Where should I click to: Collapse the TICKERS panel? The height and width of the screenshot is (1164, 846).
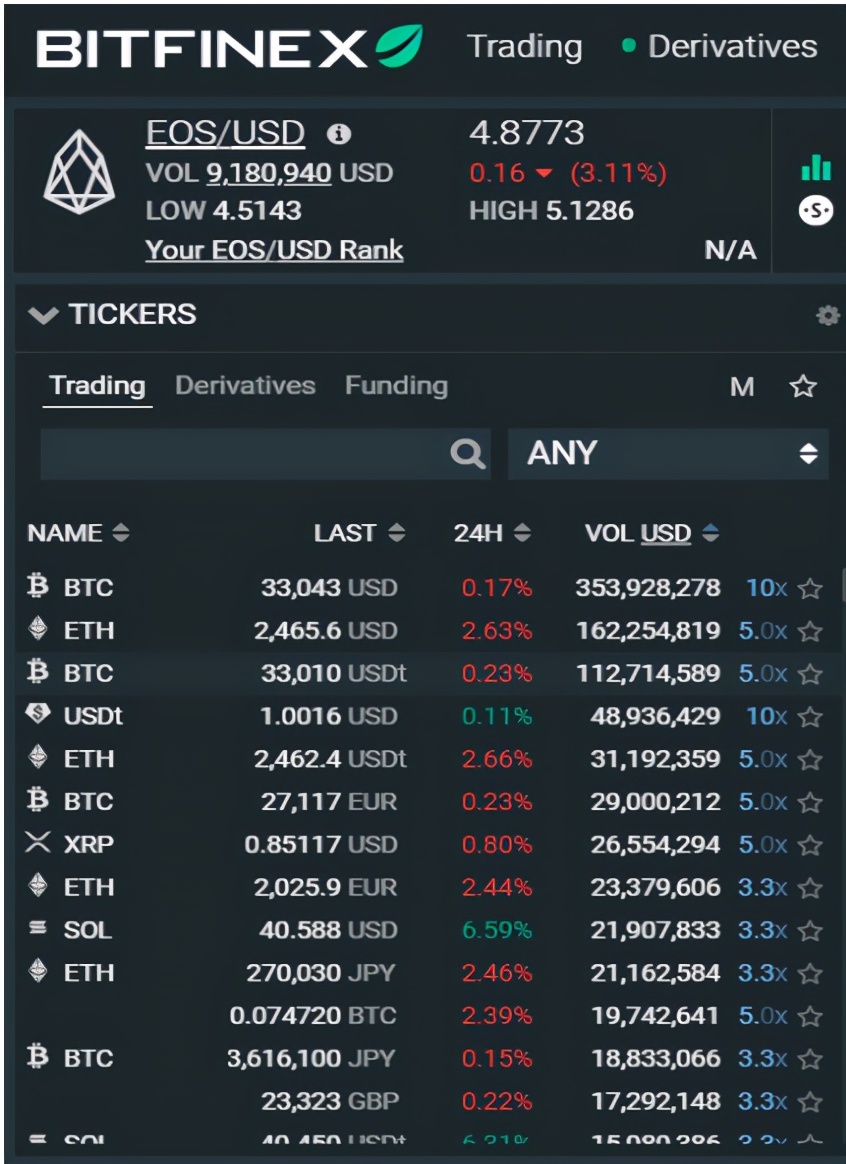[x=42, y=315]
